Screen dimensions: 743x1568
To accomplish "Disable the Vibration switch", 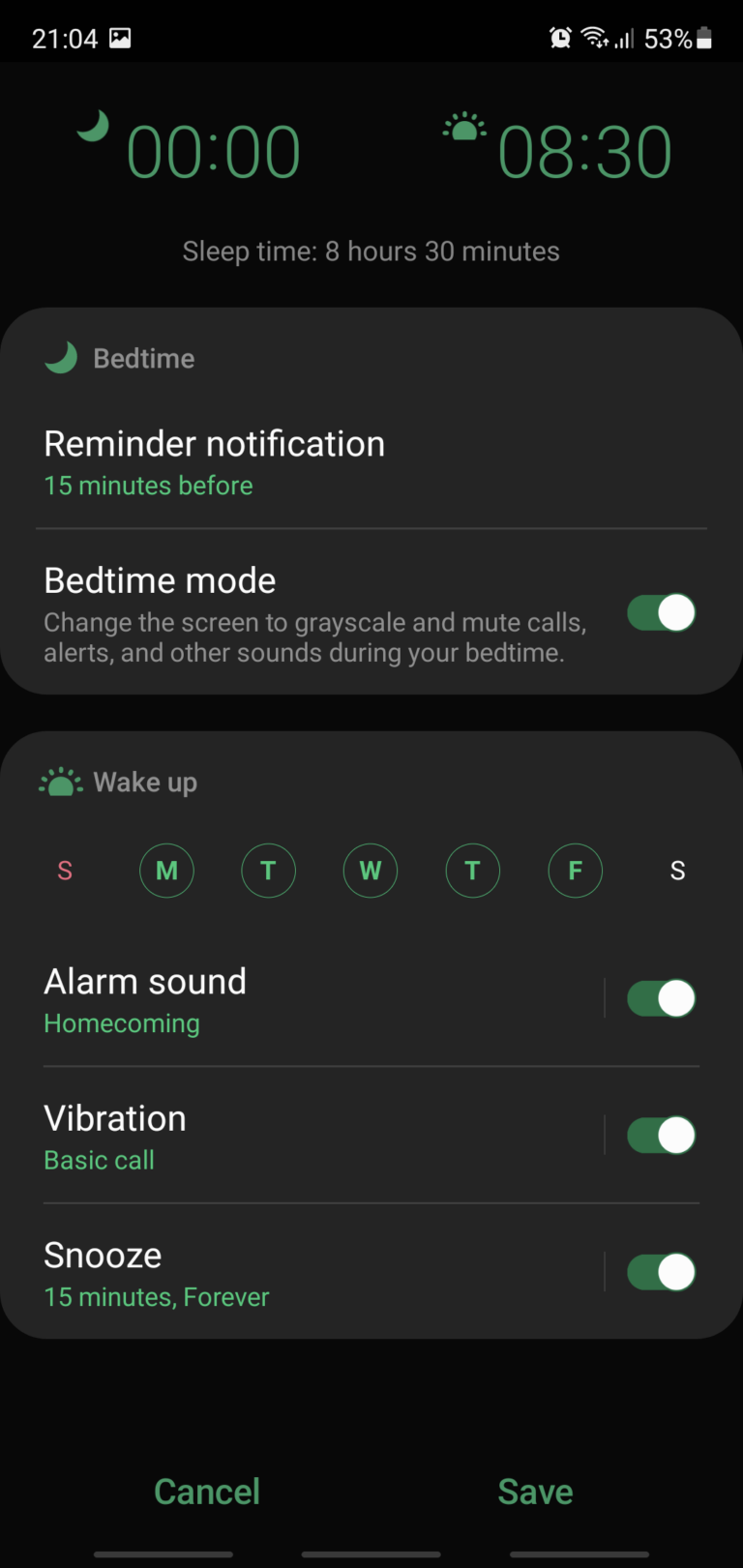I will pos(661,1135).
